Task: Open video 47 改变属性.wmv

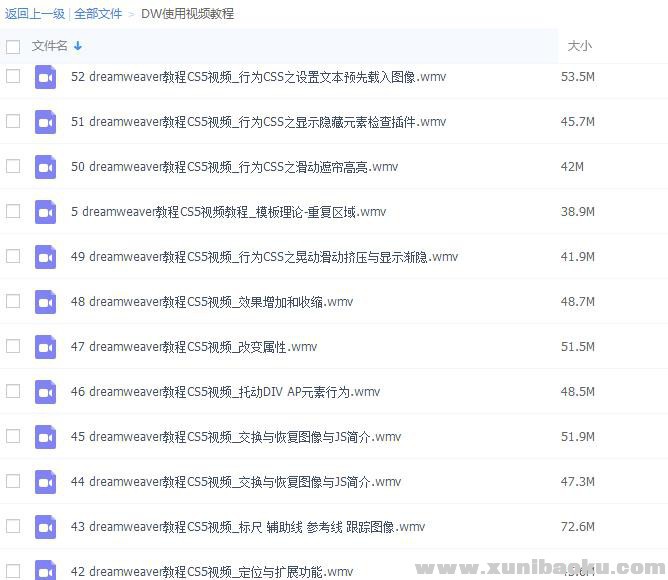Action: click(193, 347)
